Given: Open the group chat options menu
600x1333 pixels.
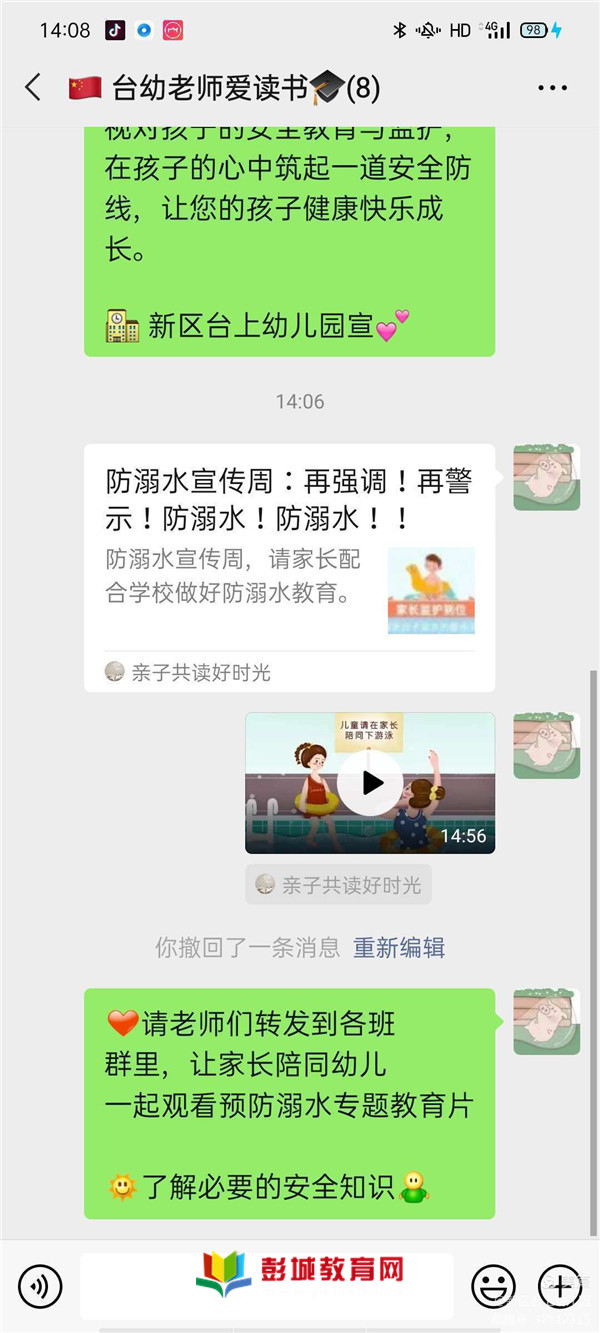Looking at the screenshot, I should click(552, 88).
